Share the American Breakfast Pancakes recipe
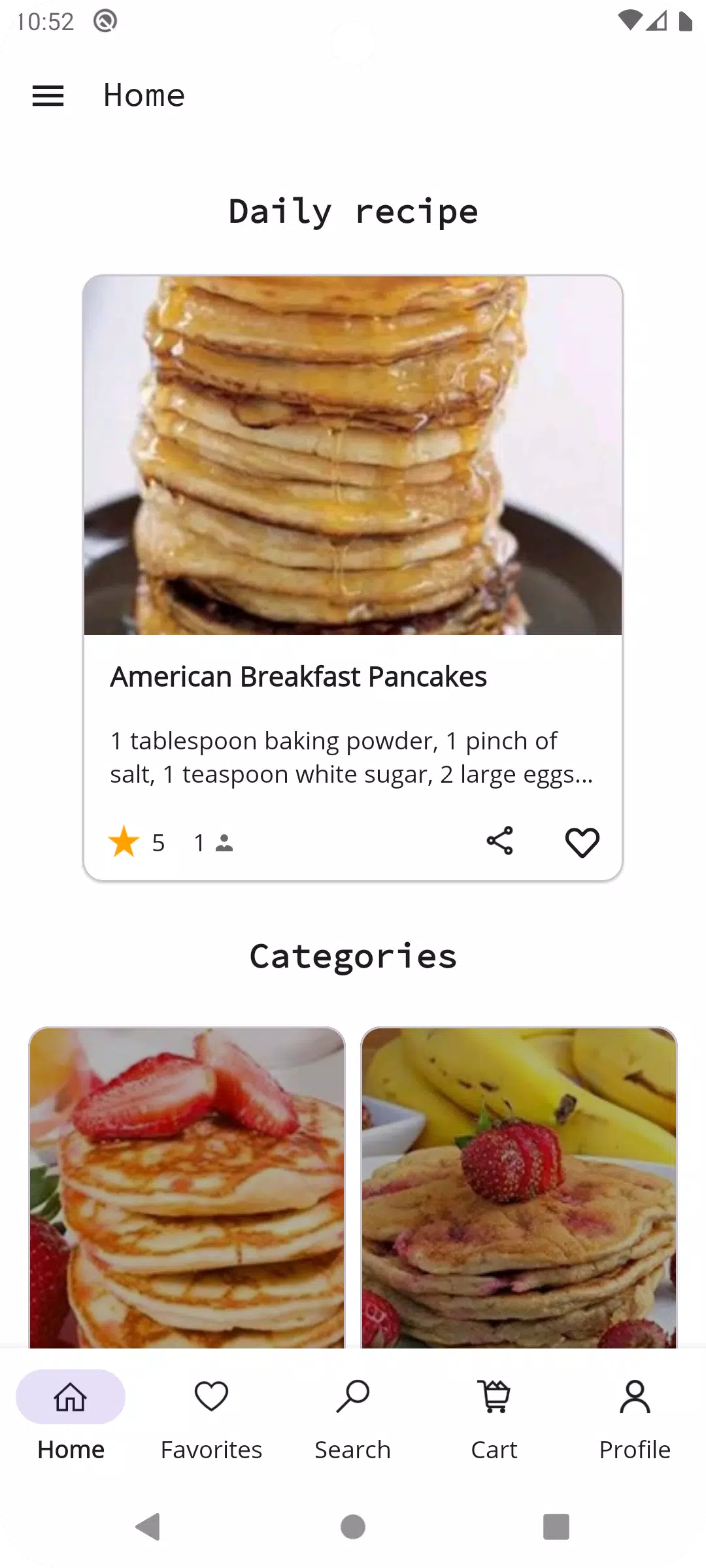This screenshot has height=1568, width=706. 500,841
